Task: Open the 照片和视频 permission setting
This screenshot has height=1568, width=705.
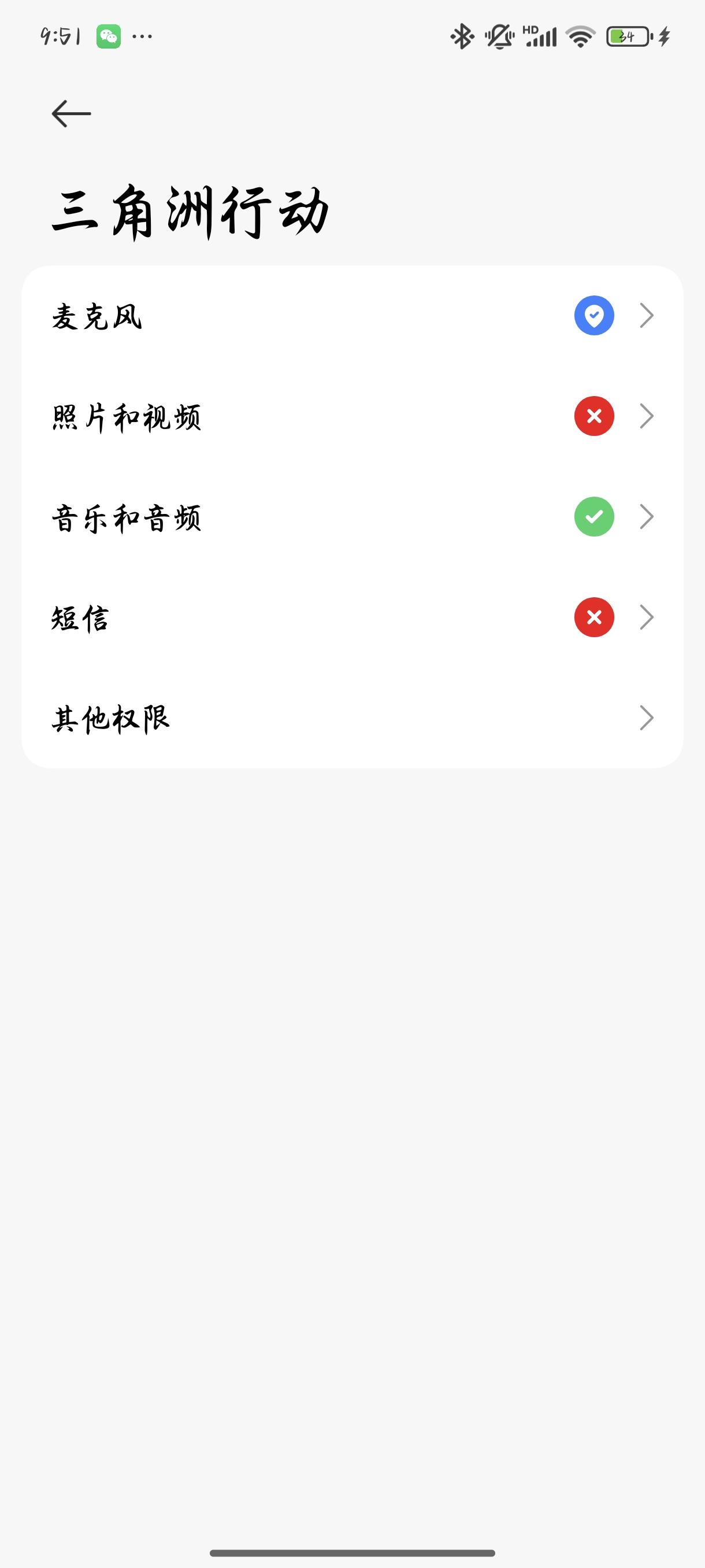Action: [352, 417]
